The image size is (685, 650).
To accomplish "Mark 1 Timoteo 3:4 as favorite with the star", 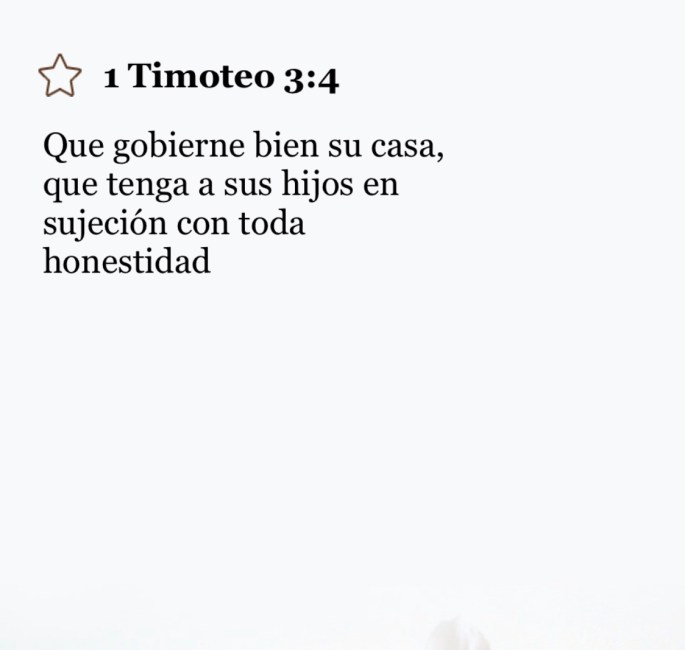I will (x=59, y=76).
